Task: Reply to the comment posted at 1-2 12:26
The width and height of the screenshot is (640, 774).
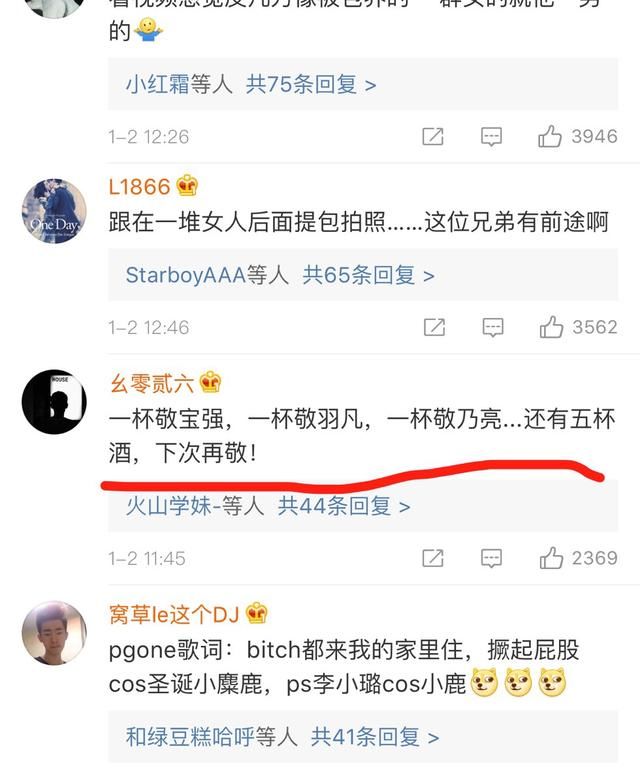Action: 491,136
